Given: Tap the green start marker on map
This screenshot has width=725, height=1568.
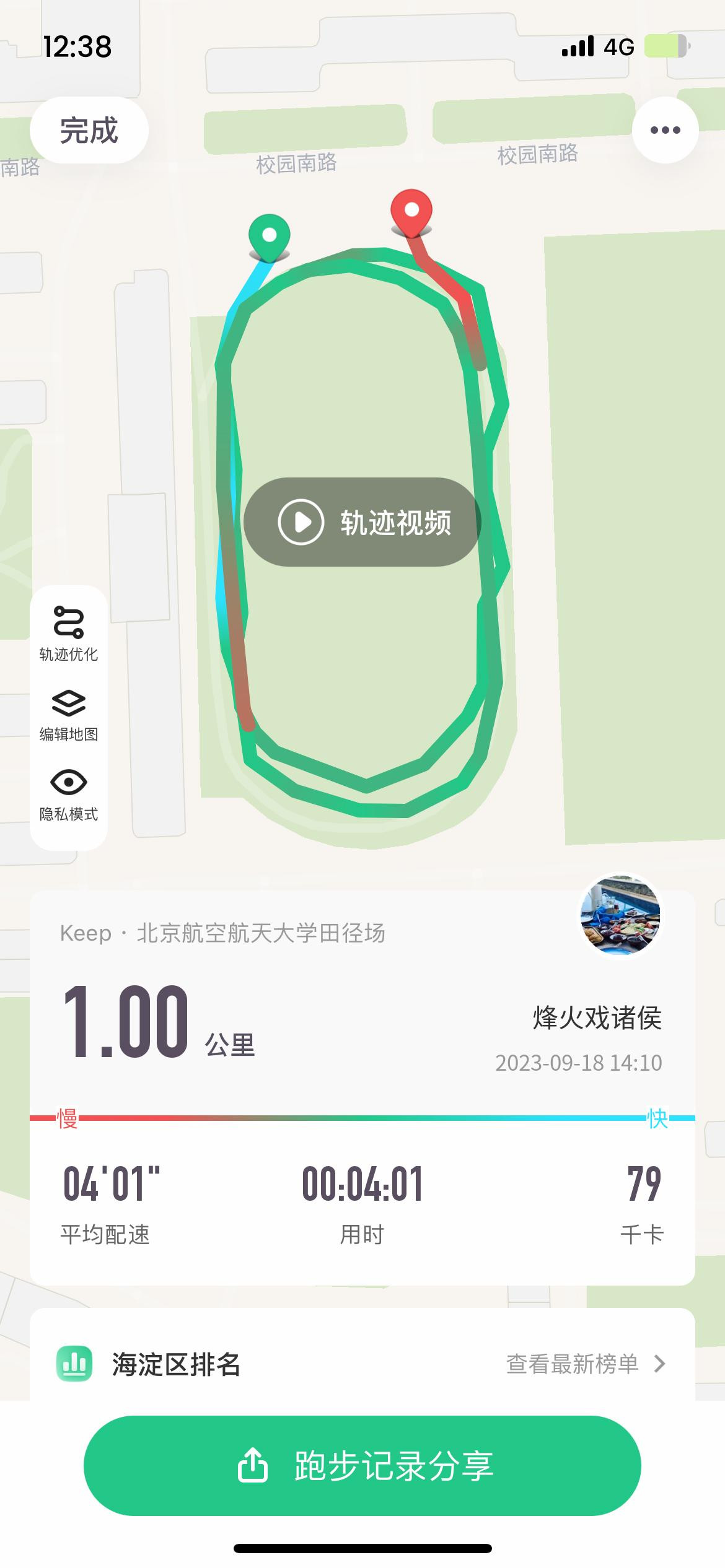Looking at the screenshot, I should tap(269, 236).
